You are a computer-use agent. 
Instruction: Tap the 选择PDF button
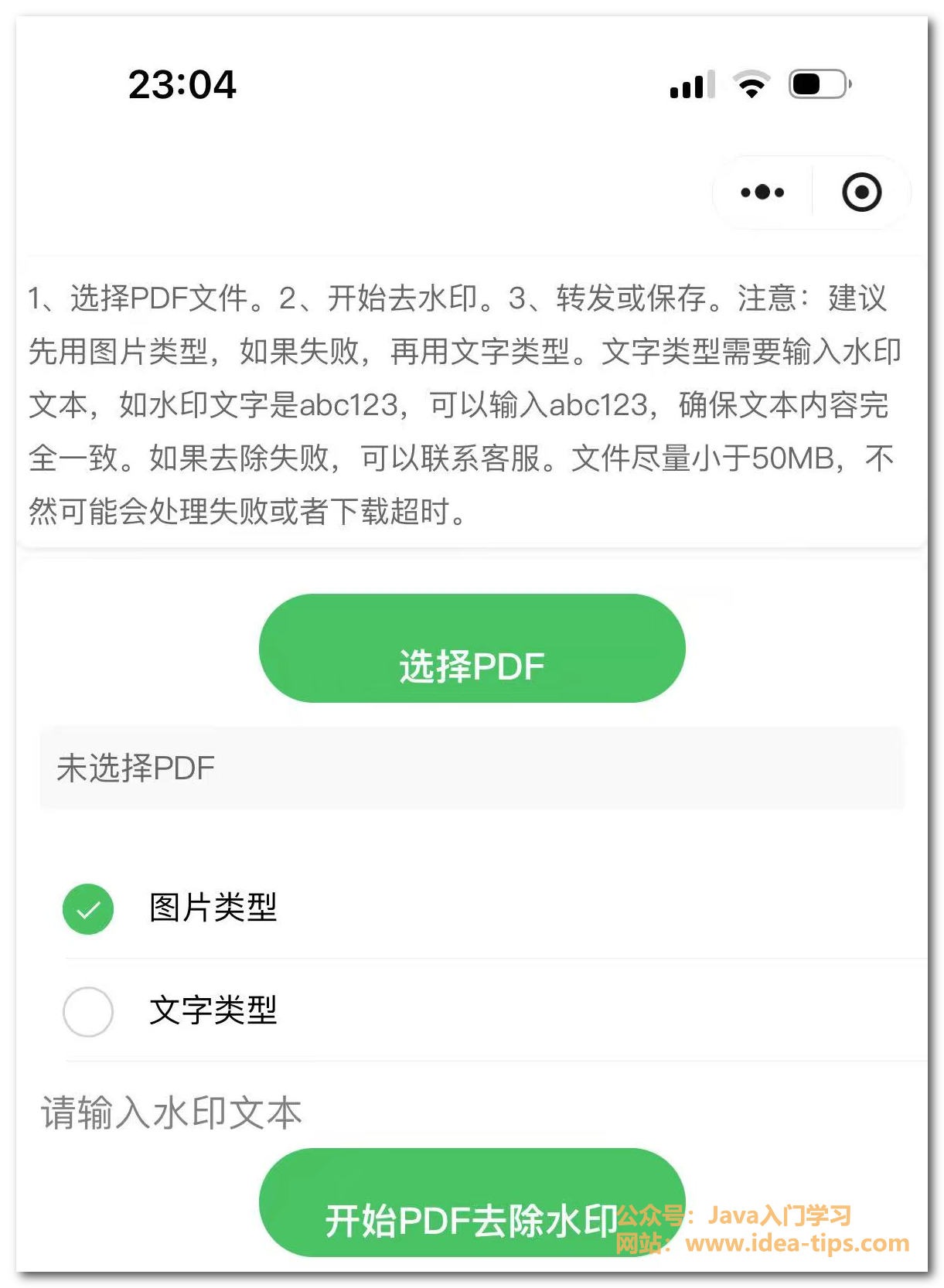click(x=472, y=649)
